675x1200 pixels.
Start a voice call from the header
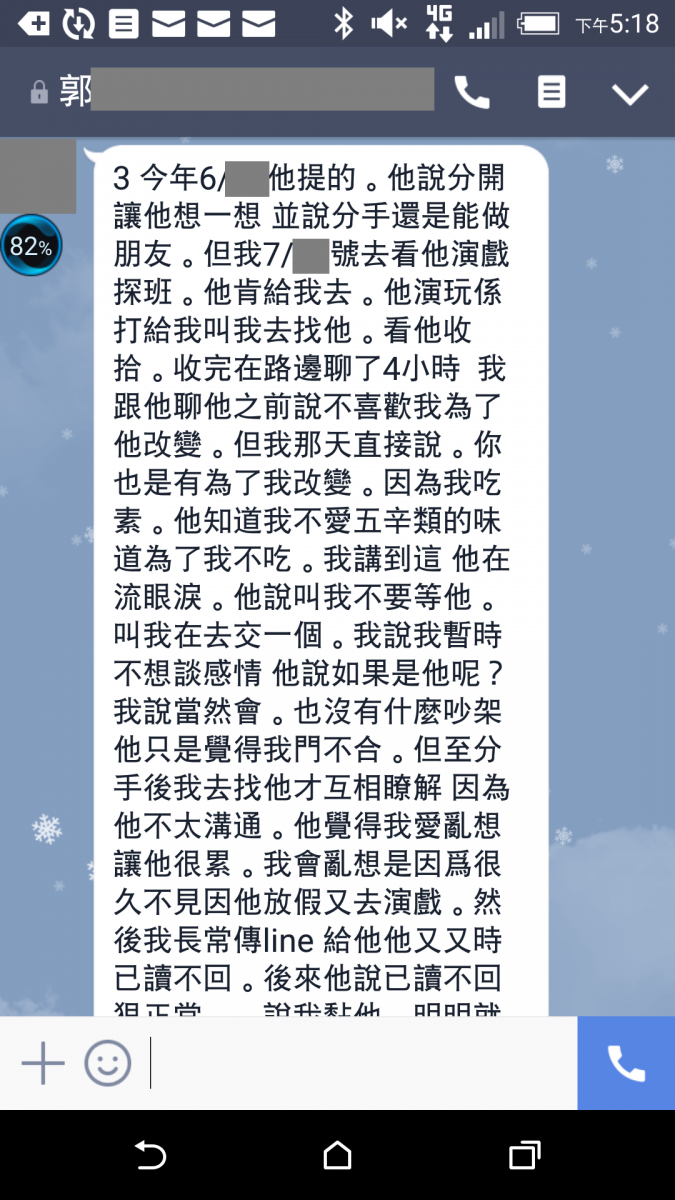tap(472, 93)
